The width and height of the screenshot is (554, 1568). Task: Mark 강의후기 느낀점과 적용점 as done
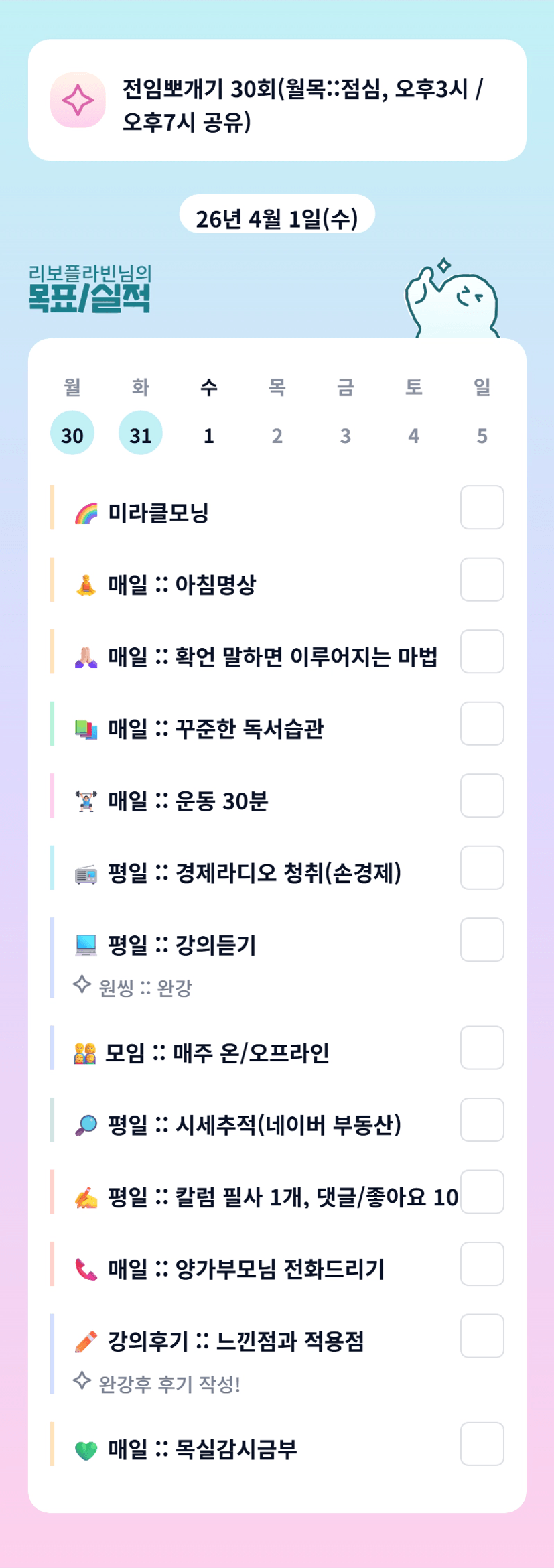[x=482, y=1335]
